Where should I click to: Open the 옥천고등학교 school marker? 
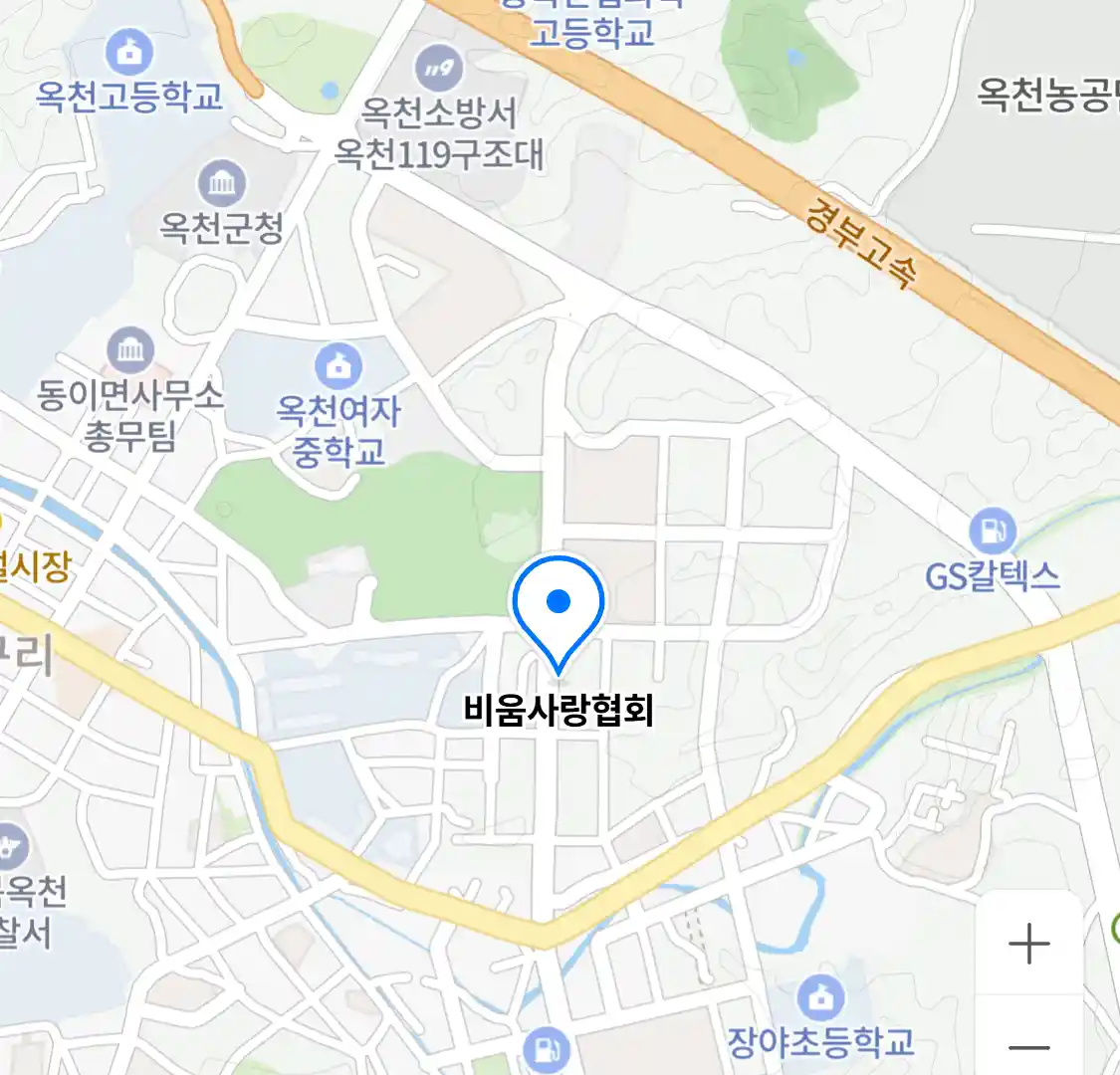(x=129, y=52)
